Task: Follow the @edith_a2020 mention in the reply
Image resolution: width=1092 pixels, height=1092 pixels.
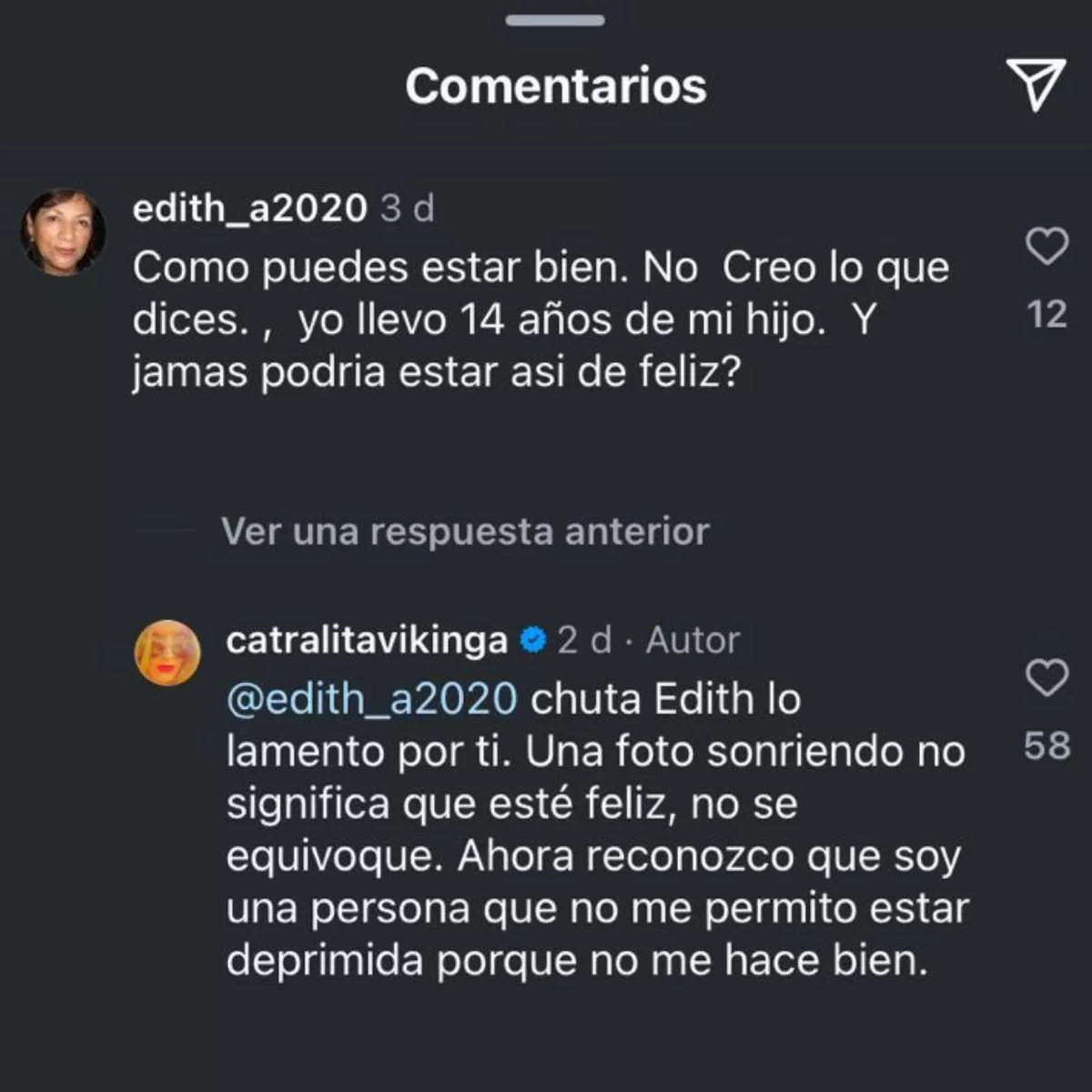Action: point(371,699)
